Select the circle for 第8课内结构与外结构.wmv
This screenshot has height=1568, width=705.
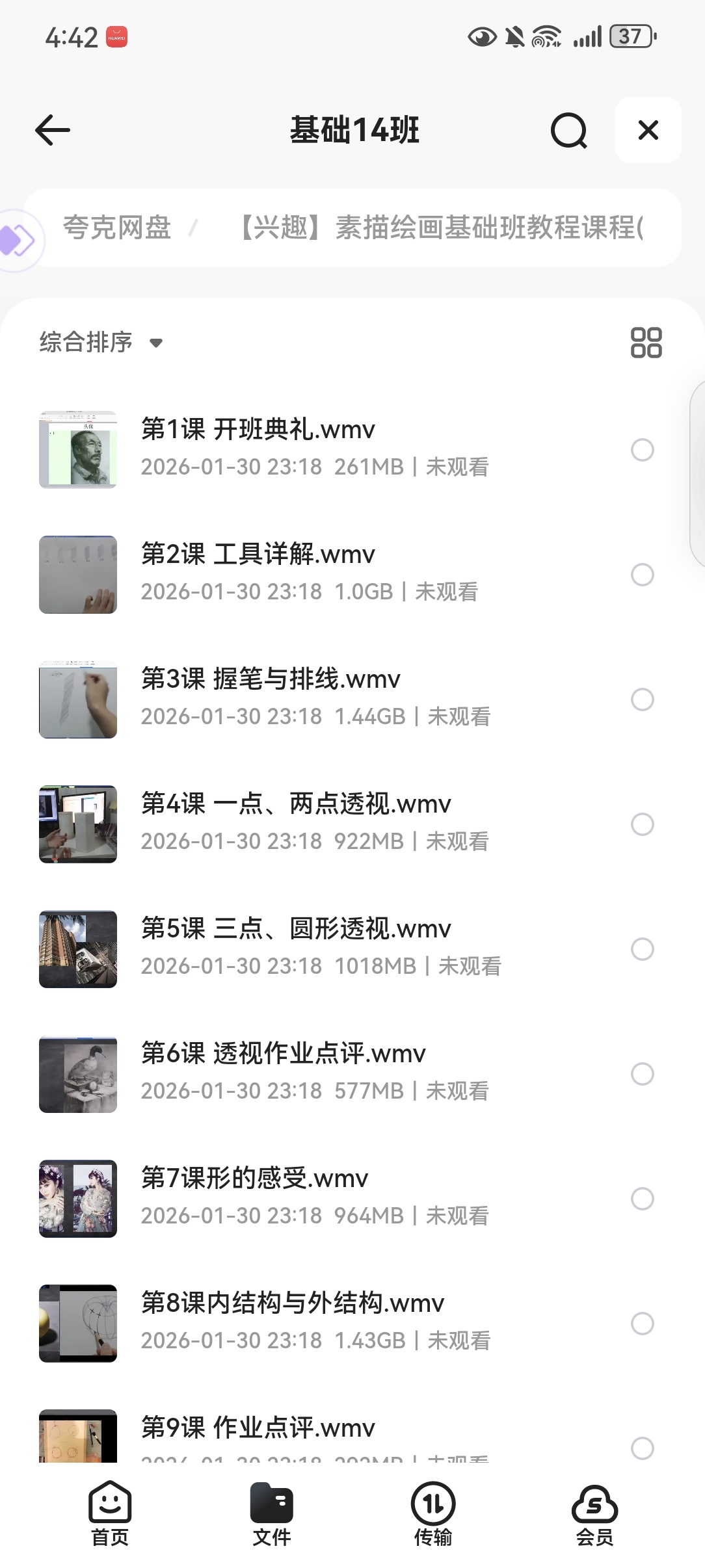click(x=643, y=1324)
